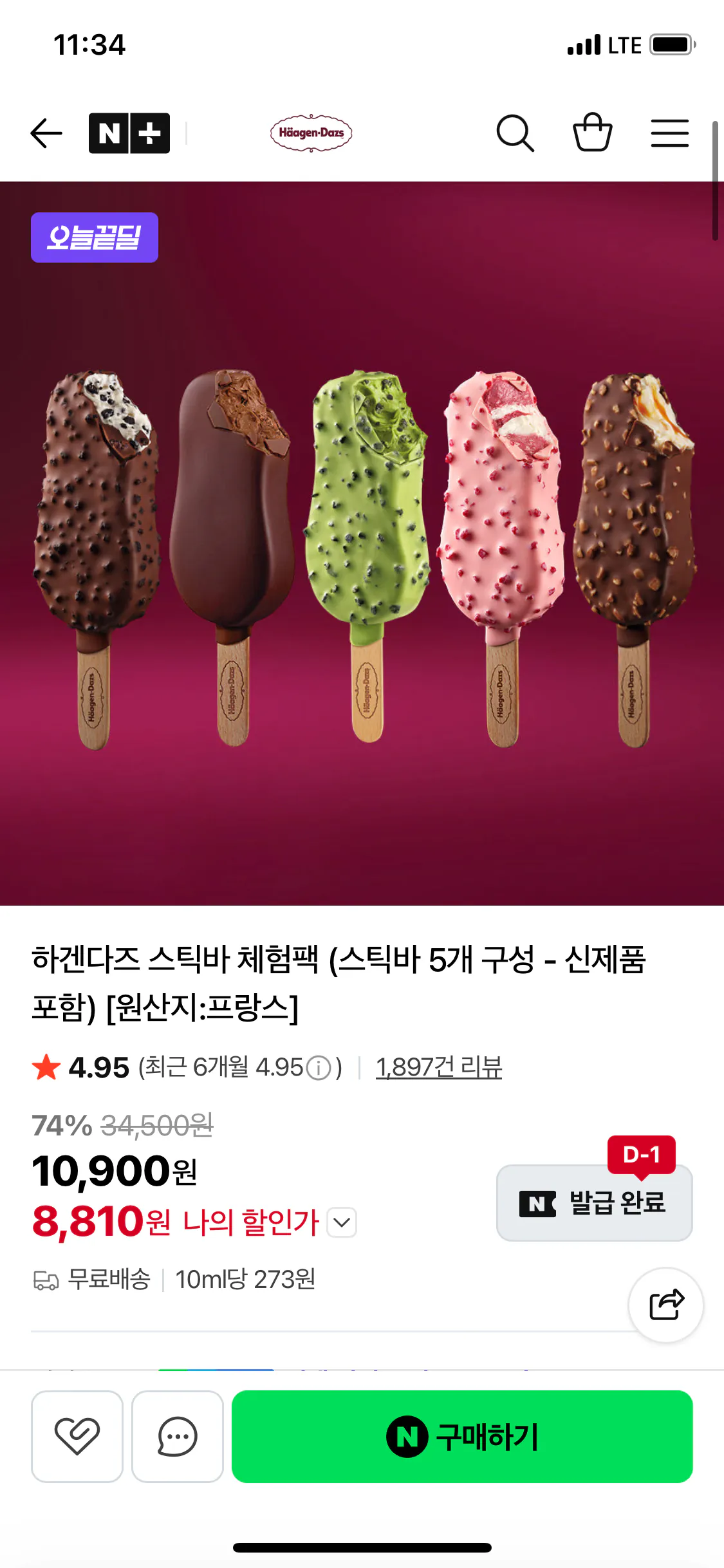The image size is (724, 1568).
Task: Toggle the heart wishlist button
Action: coord(77,1436)
